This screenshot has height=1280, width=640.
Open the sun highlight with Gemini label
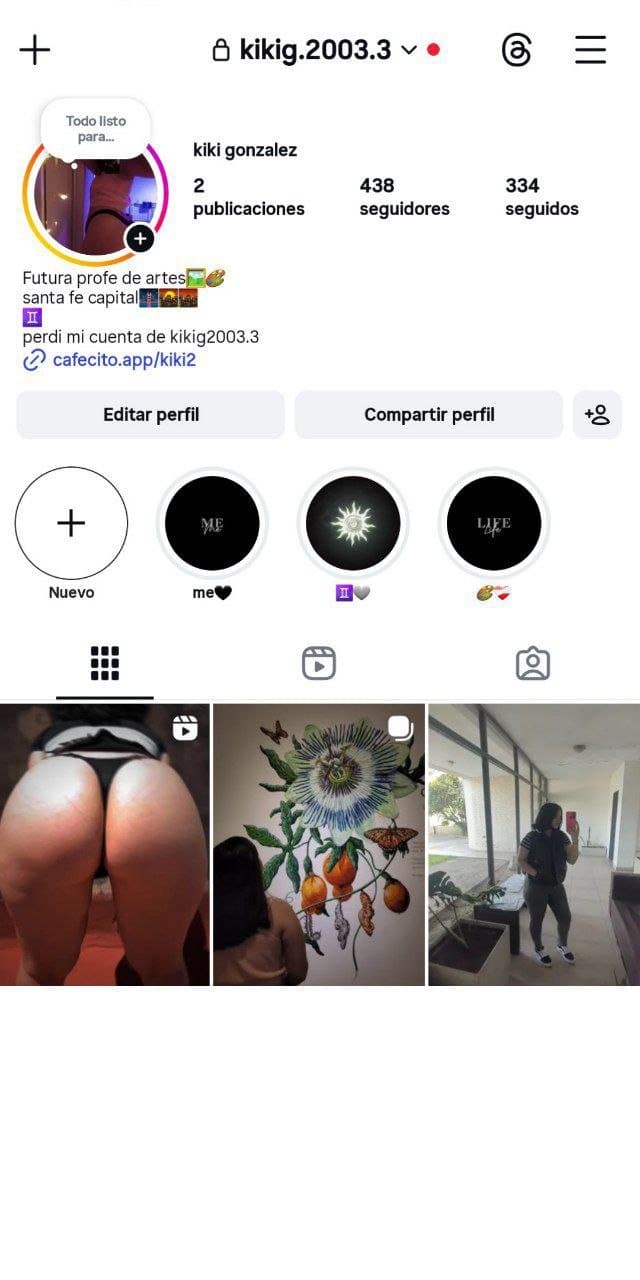click(x=353, y=523)
